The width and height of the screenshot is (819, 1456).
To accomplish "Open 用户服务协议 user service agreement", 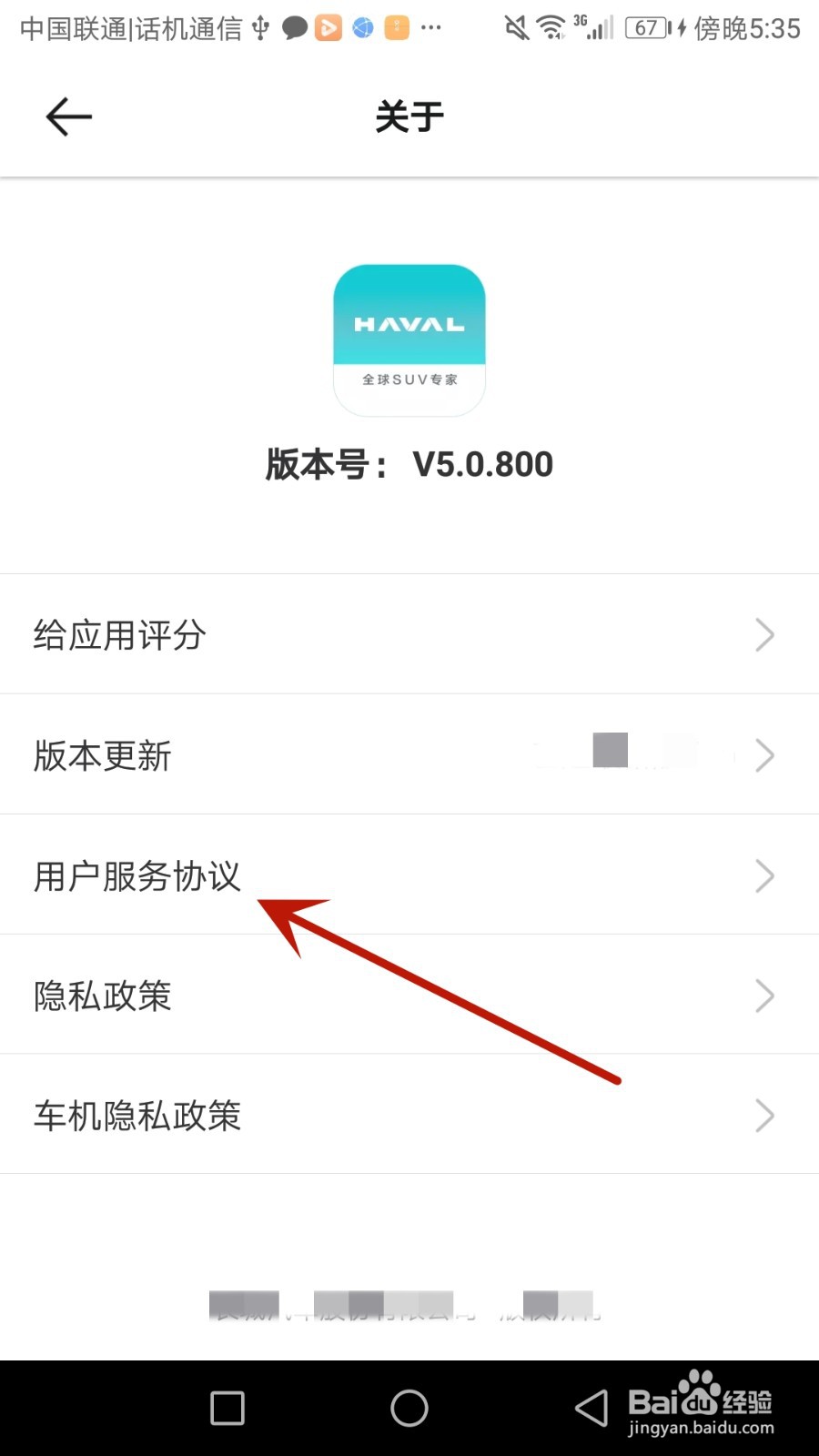I will point(136,875).
